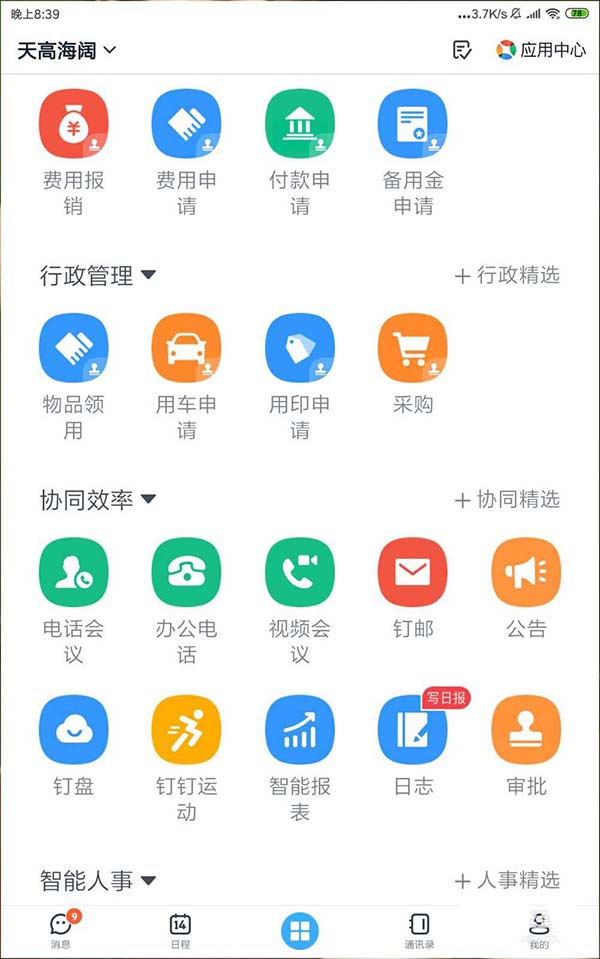Open 审批 approvals
This screenshot has width=600, height=959.
(x=526, y=730)
